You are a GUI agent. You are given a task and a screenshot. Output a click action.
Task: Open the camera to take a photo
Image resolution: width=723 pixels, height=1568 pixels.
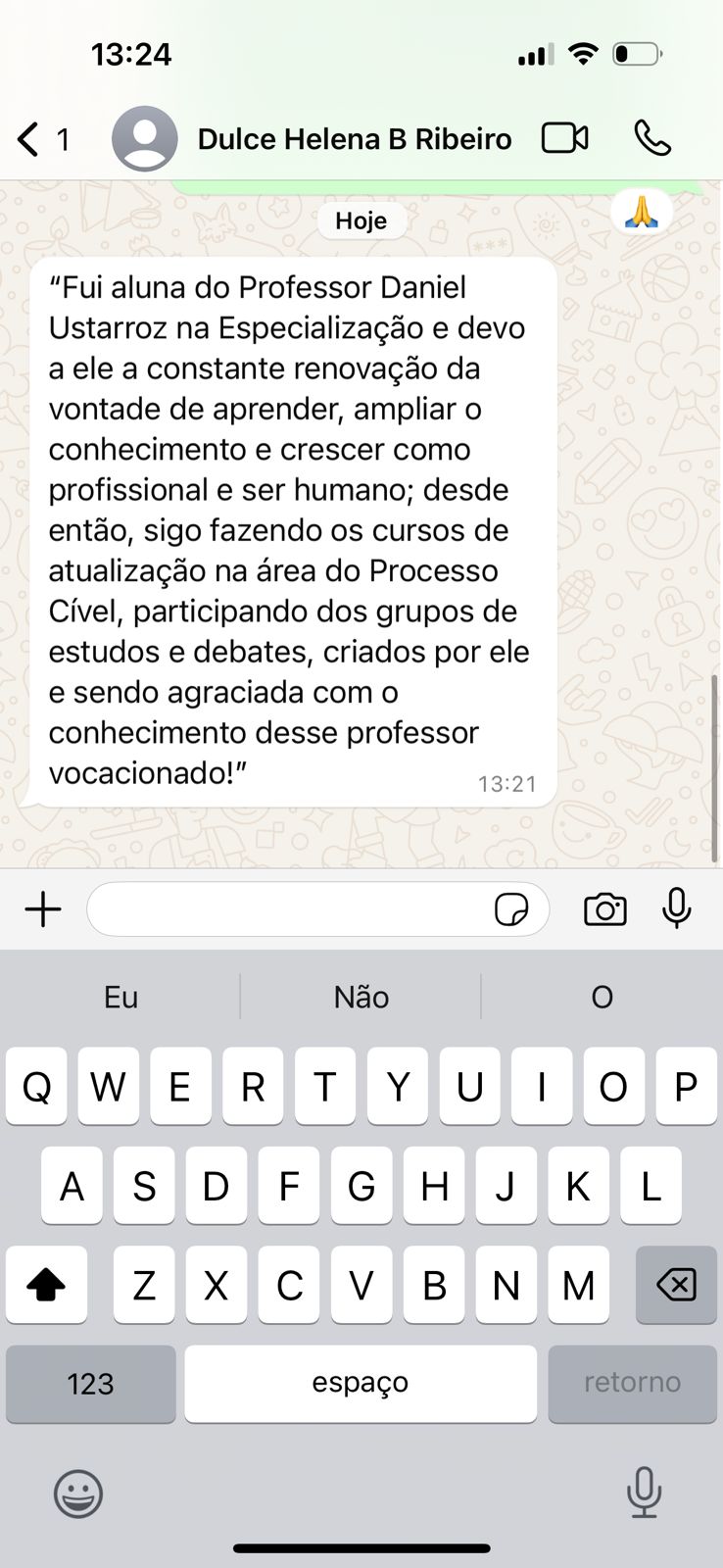coord(604,909)
